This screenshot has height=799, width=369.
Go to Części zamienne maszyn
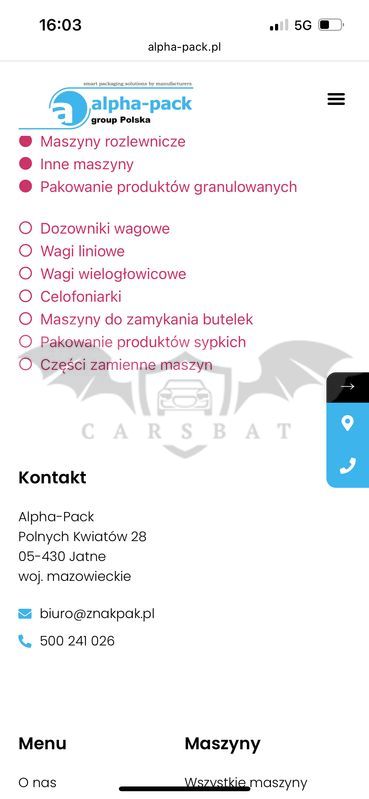(x=126, y=365)
